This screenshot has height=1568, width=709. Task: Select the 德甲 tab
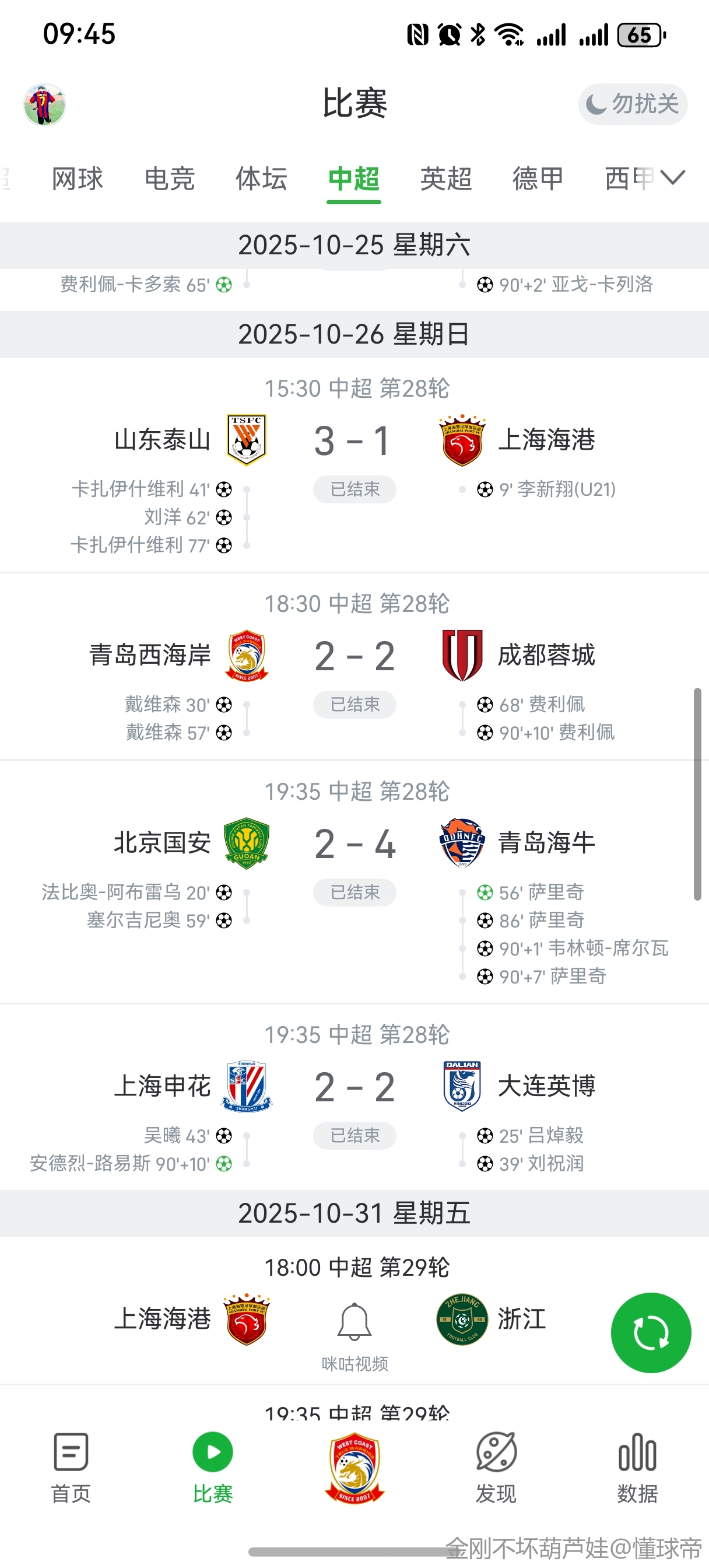click(x=538, y=179)
